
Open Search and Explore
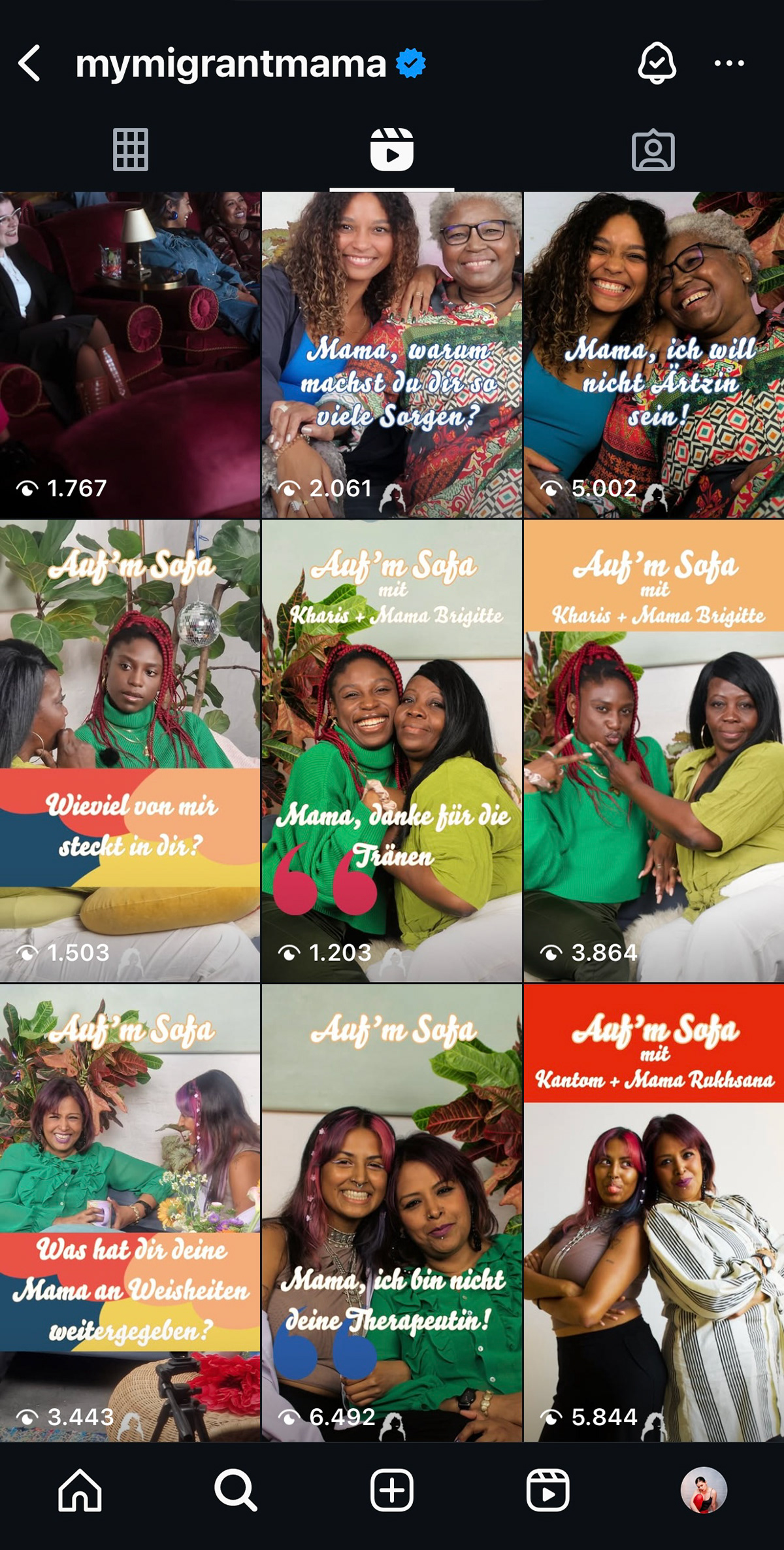235,1491
